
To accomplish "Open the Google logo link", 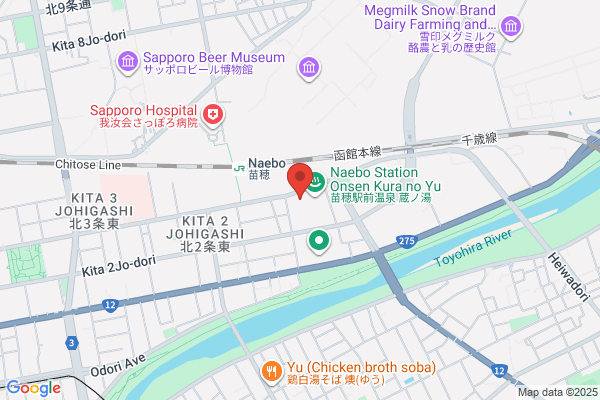I will coord(34,389).
